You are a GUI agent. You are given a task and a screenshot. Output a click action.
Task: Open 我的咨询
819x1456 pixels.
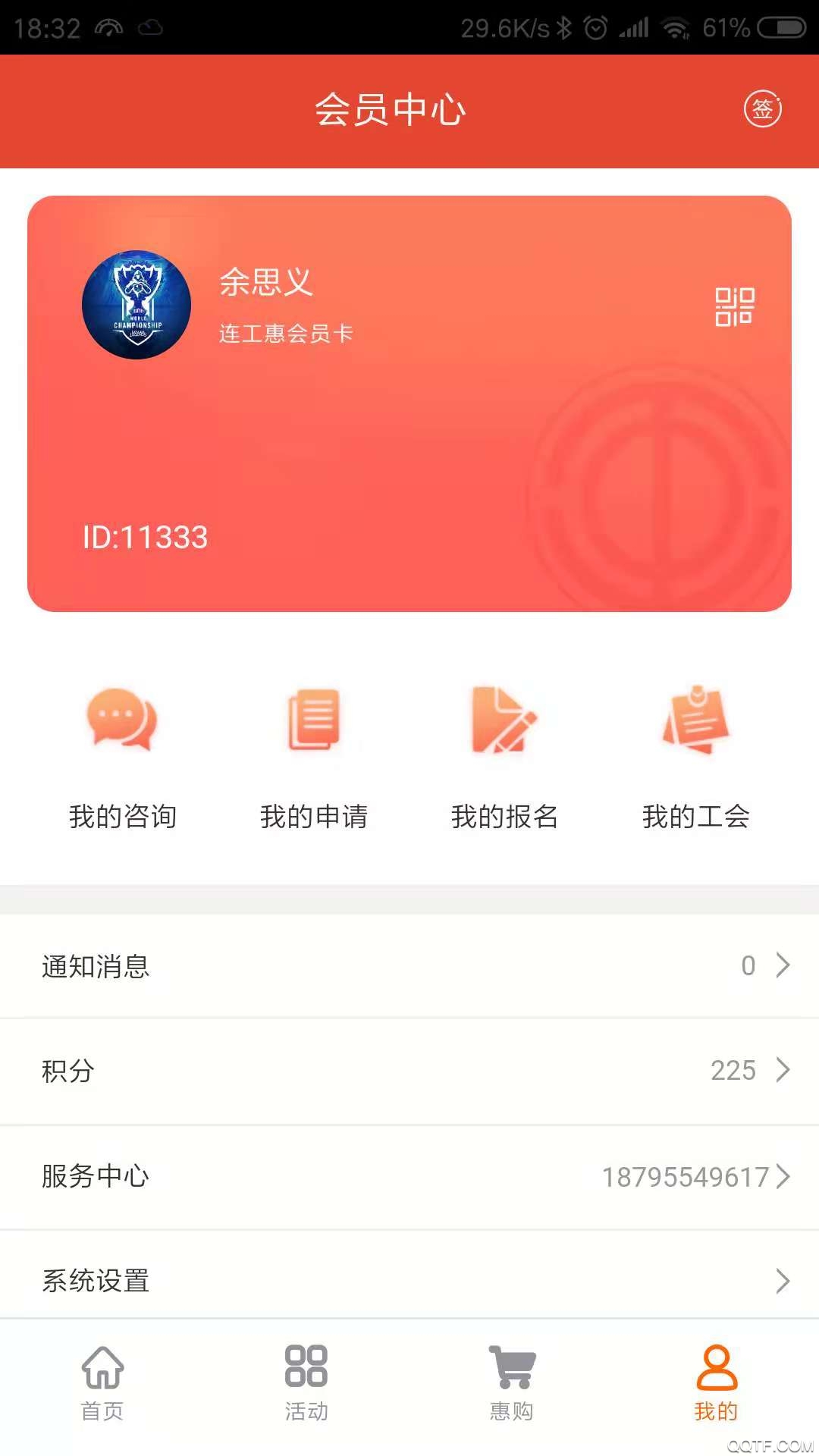tap(123, 756)
